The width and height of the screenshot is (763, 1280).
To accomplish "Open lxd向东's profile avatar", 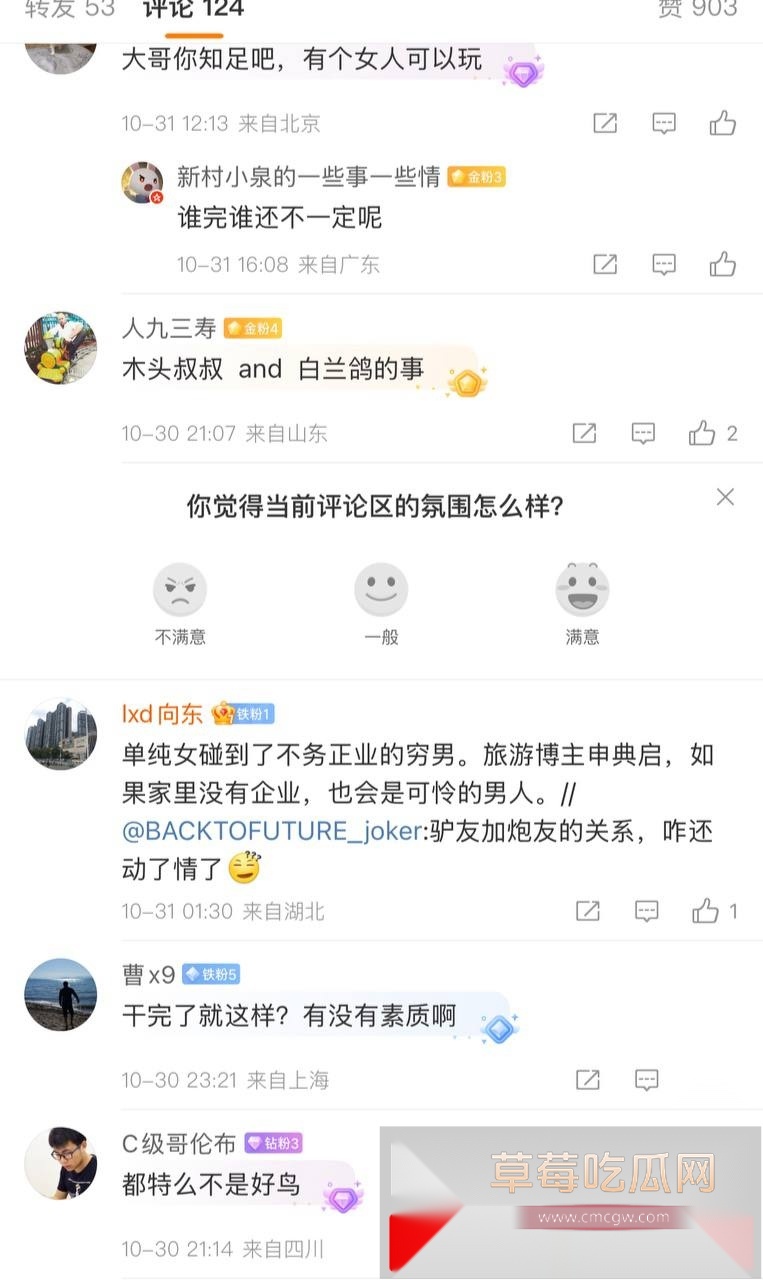I will [x=61, y=733].
